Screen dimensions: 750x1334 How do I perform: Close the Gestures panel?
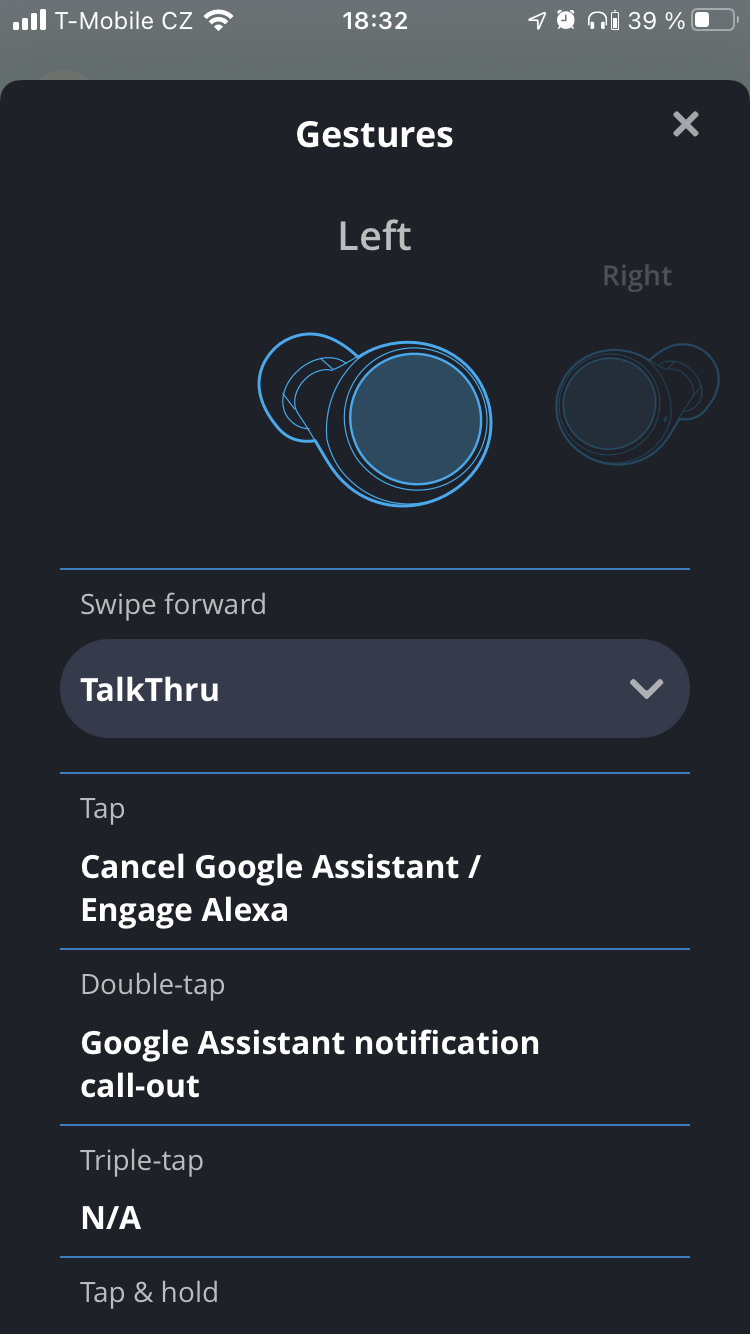[x=686, y=124]
